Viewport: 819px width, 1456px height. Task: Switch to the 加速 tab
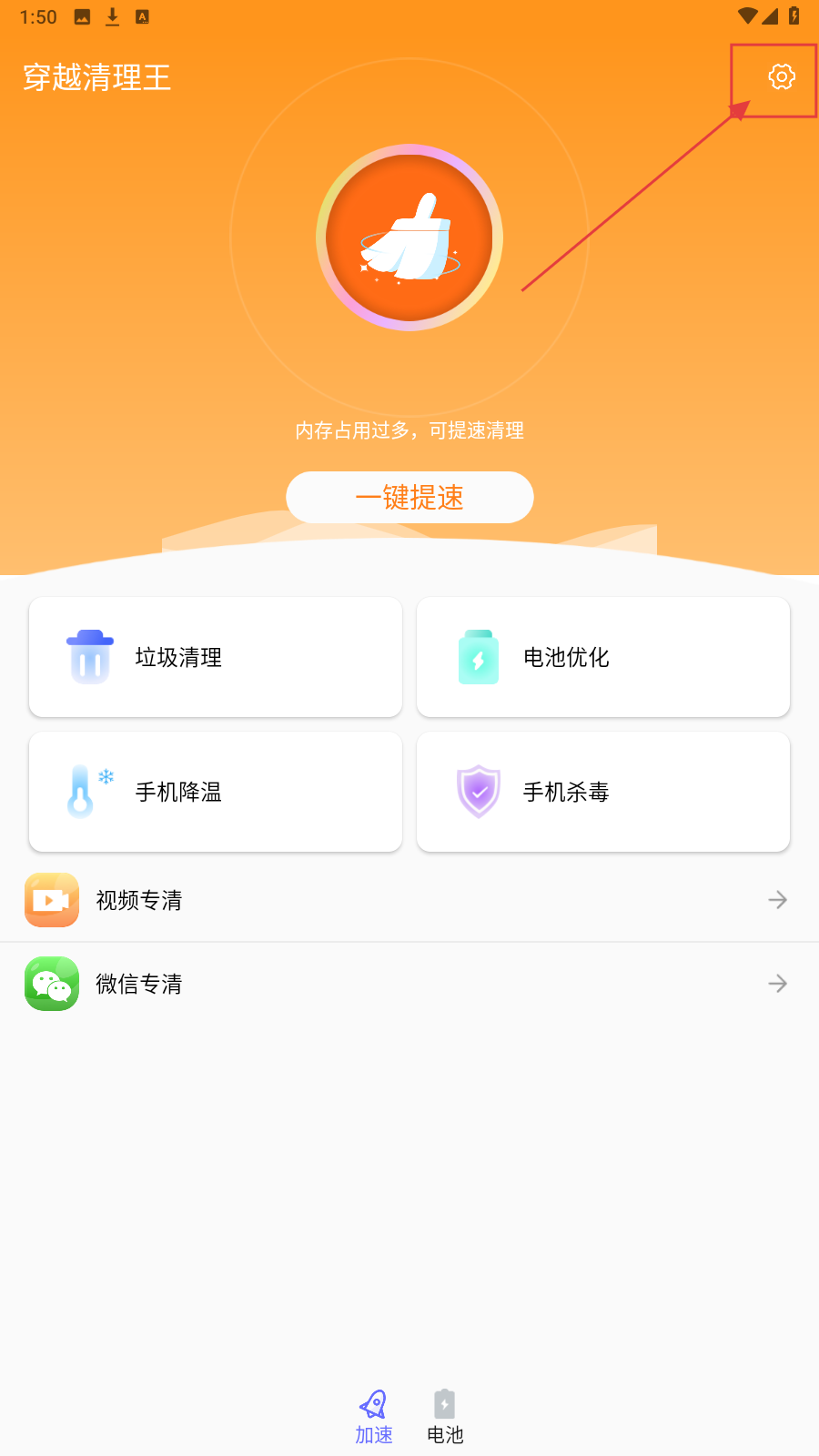pyautogui.click(x=374, y=1416)
